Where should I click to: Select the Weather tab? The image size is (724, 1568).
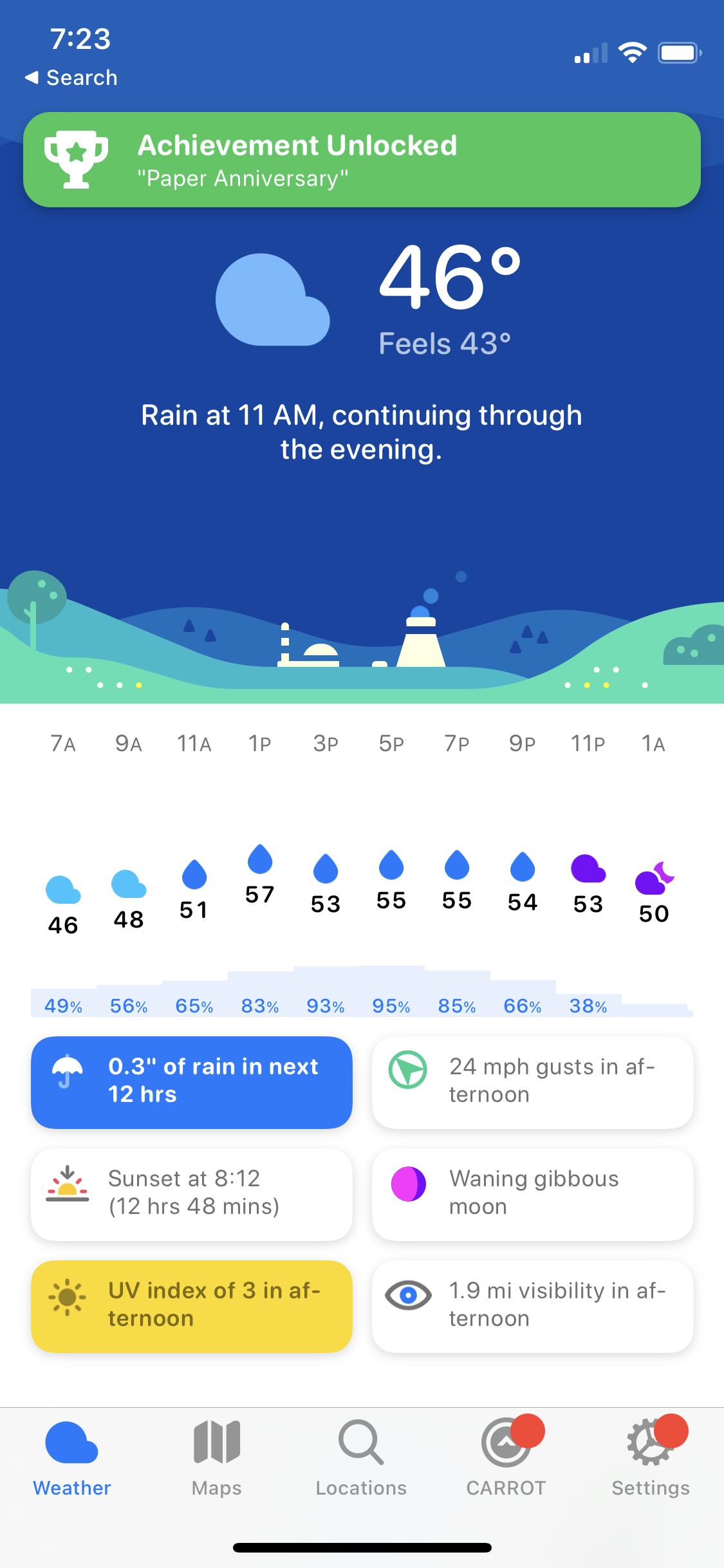tap(72, 1459)
